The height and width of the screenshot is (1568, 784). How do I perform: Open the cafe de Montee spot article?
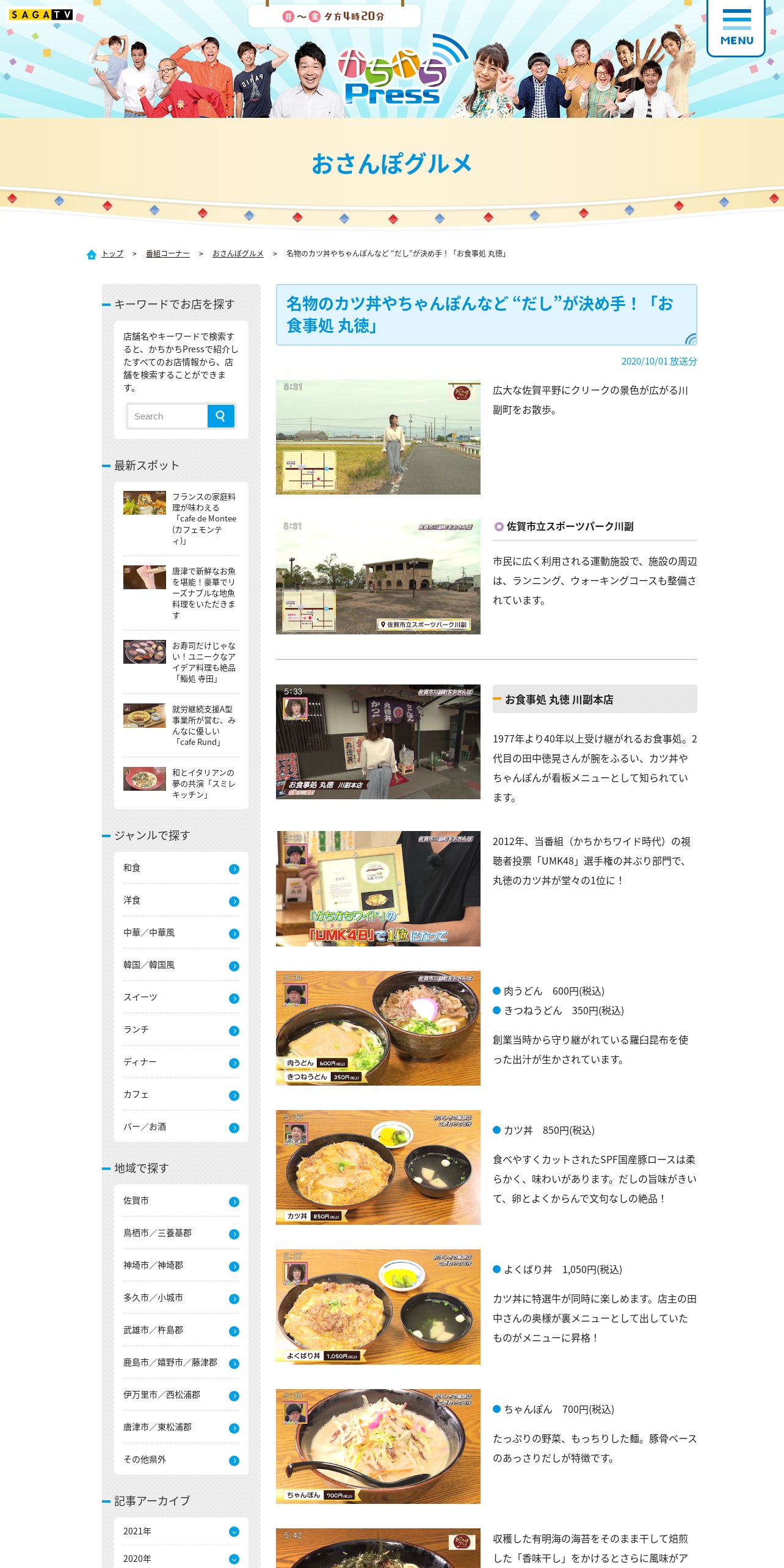204,518
